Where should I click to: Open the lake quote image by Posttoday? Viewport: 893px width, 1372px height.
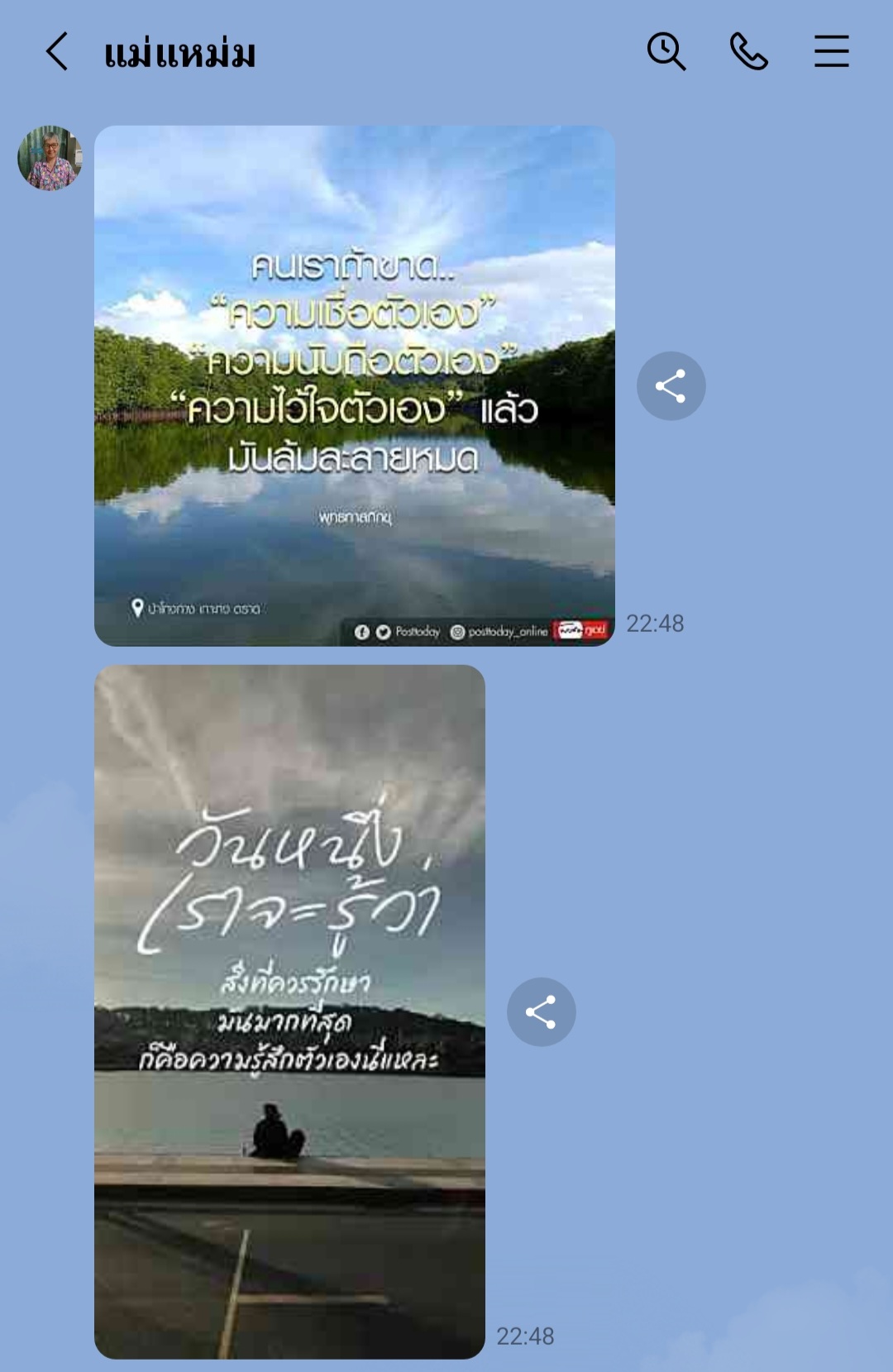(354, 385)
